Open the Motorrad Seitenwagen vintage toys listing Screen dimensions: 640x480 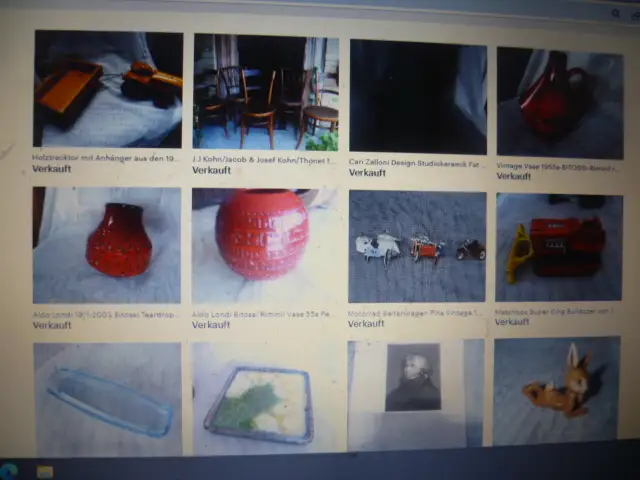(417, 247)
